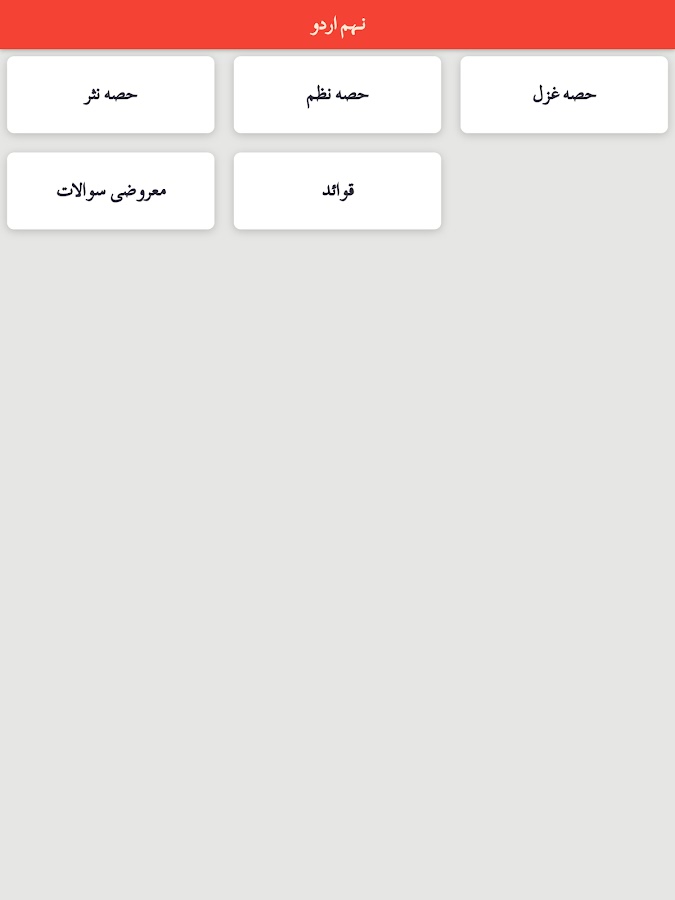Viewport: 675px width, 900px height.
Task: Select the حصہ نظم section
Action: pos(337,94)
